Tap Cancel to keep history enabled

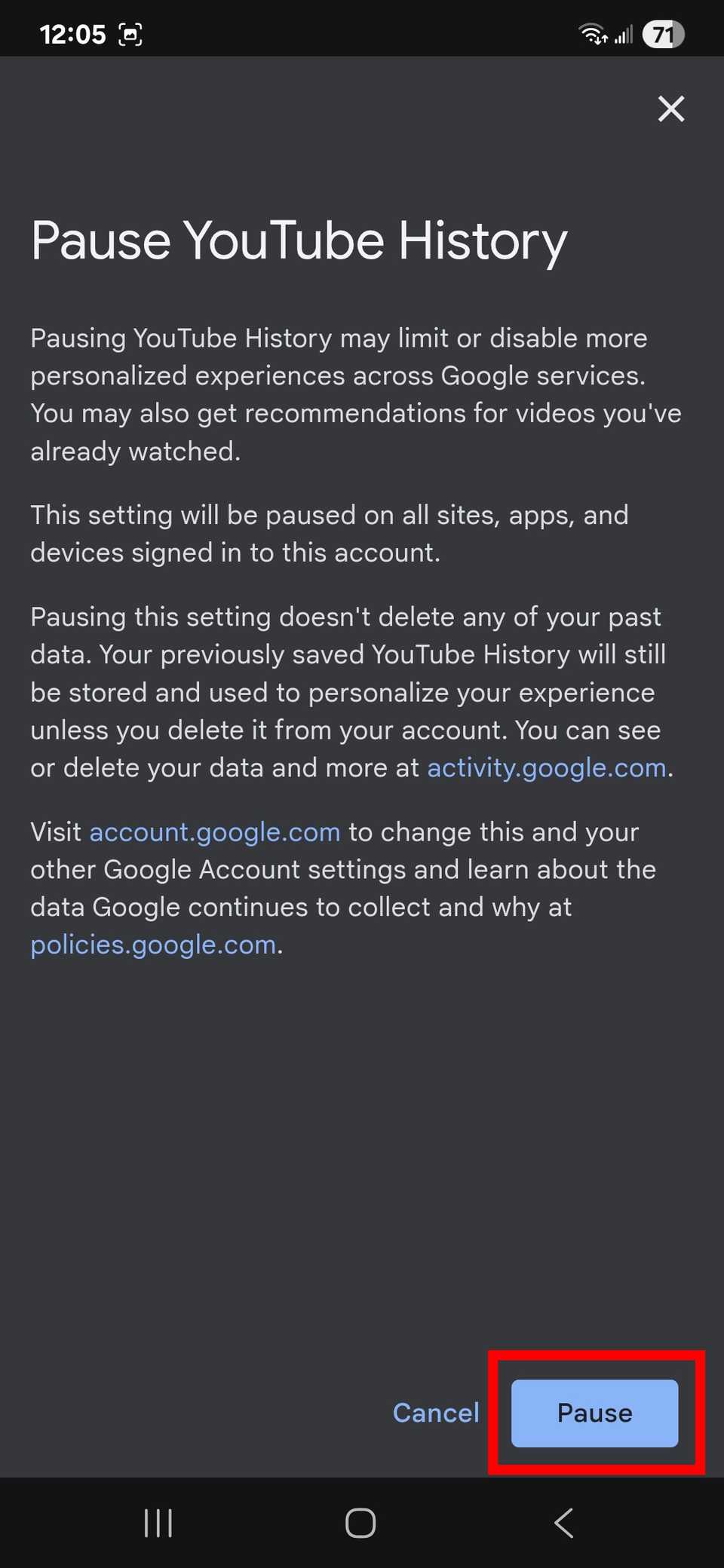[436, 1413]
